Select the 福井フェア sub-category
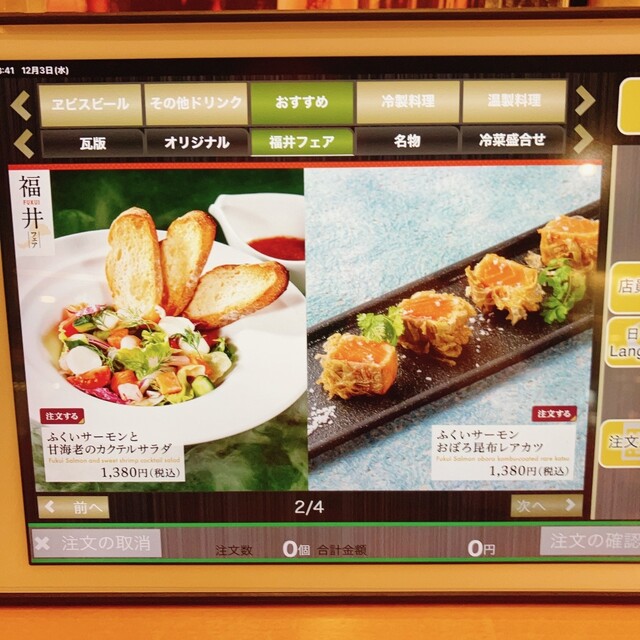 [x=301, y=142]
